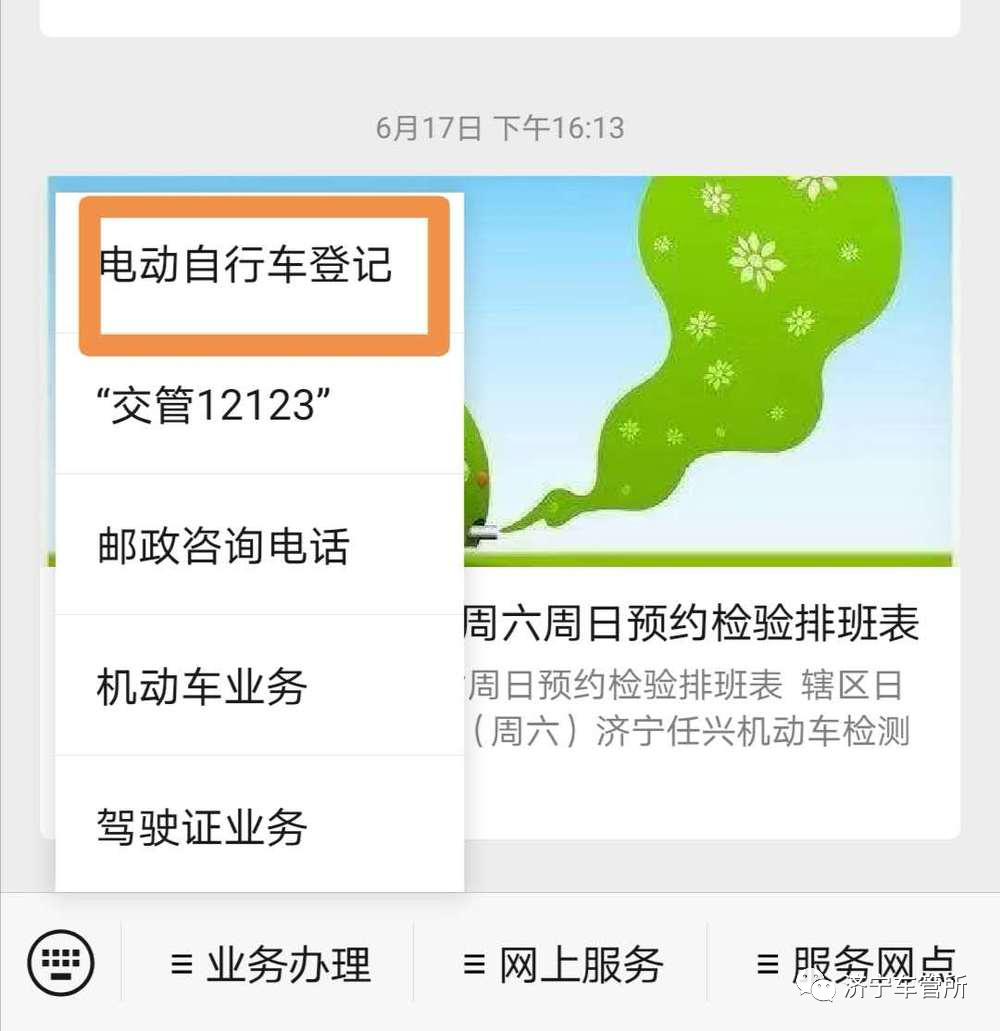Open the “交管12123” menu item

(x=214, y=406)
